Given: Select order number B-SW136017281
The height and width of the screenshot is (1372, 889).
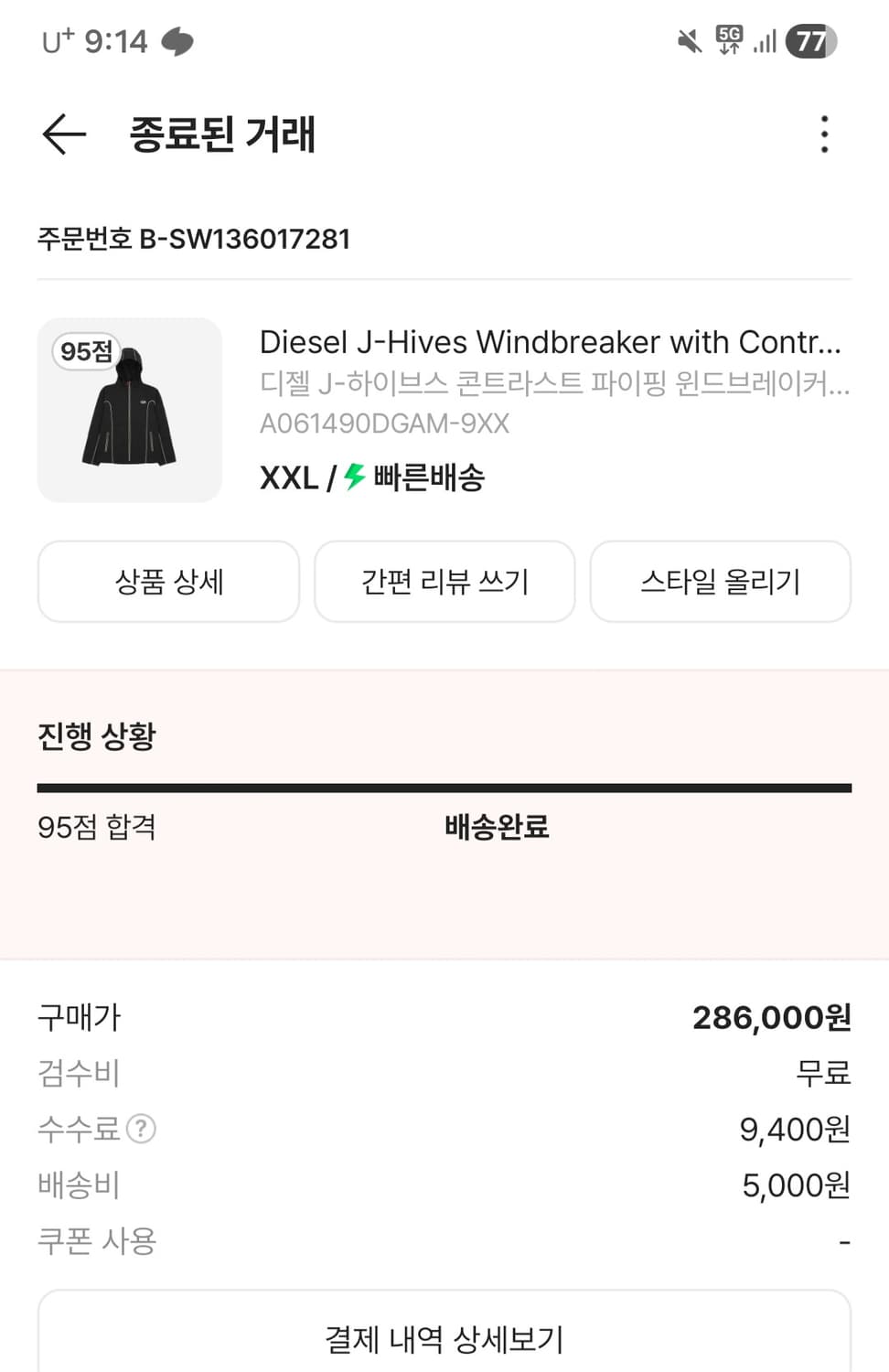Looking at the screenshot, I should 194,239.
